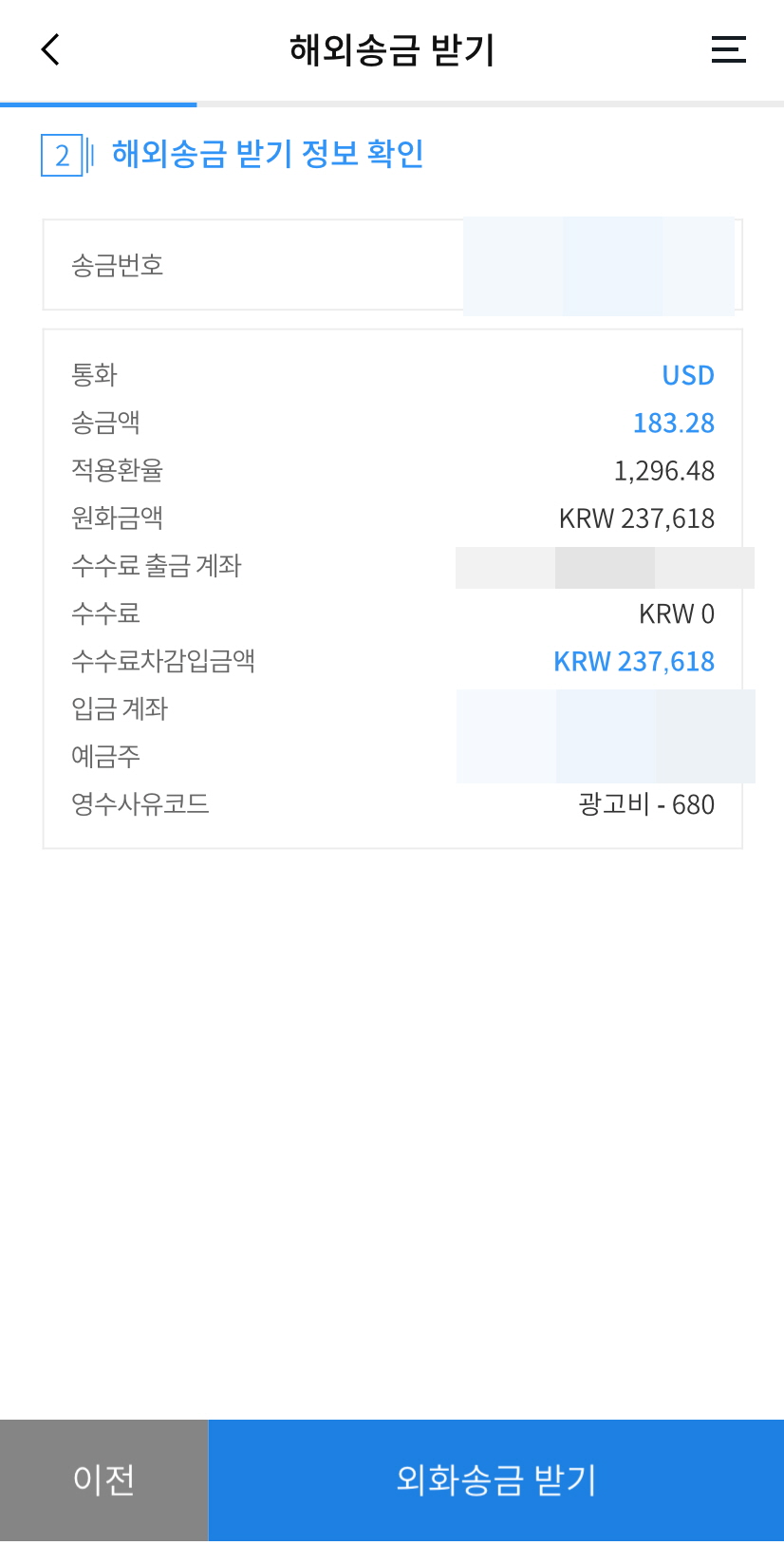Open the hamburger menu icon
This screenshot has height=1545, width=784.
tap(729, 49)
